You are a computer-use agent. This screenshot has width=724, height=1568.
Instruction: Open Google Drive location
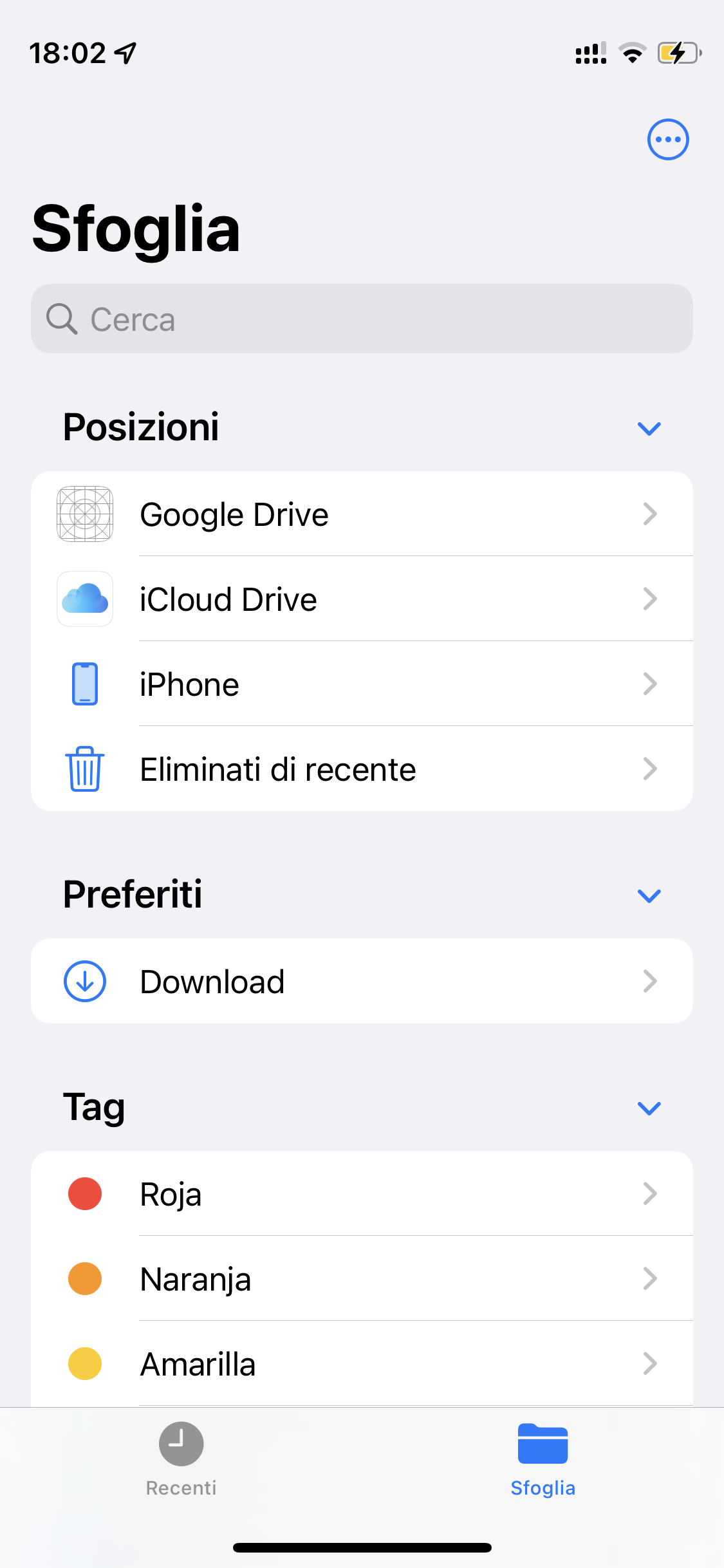(x=362, y=514)
